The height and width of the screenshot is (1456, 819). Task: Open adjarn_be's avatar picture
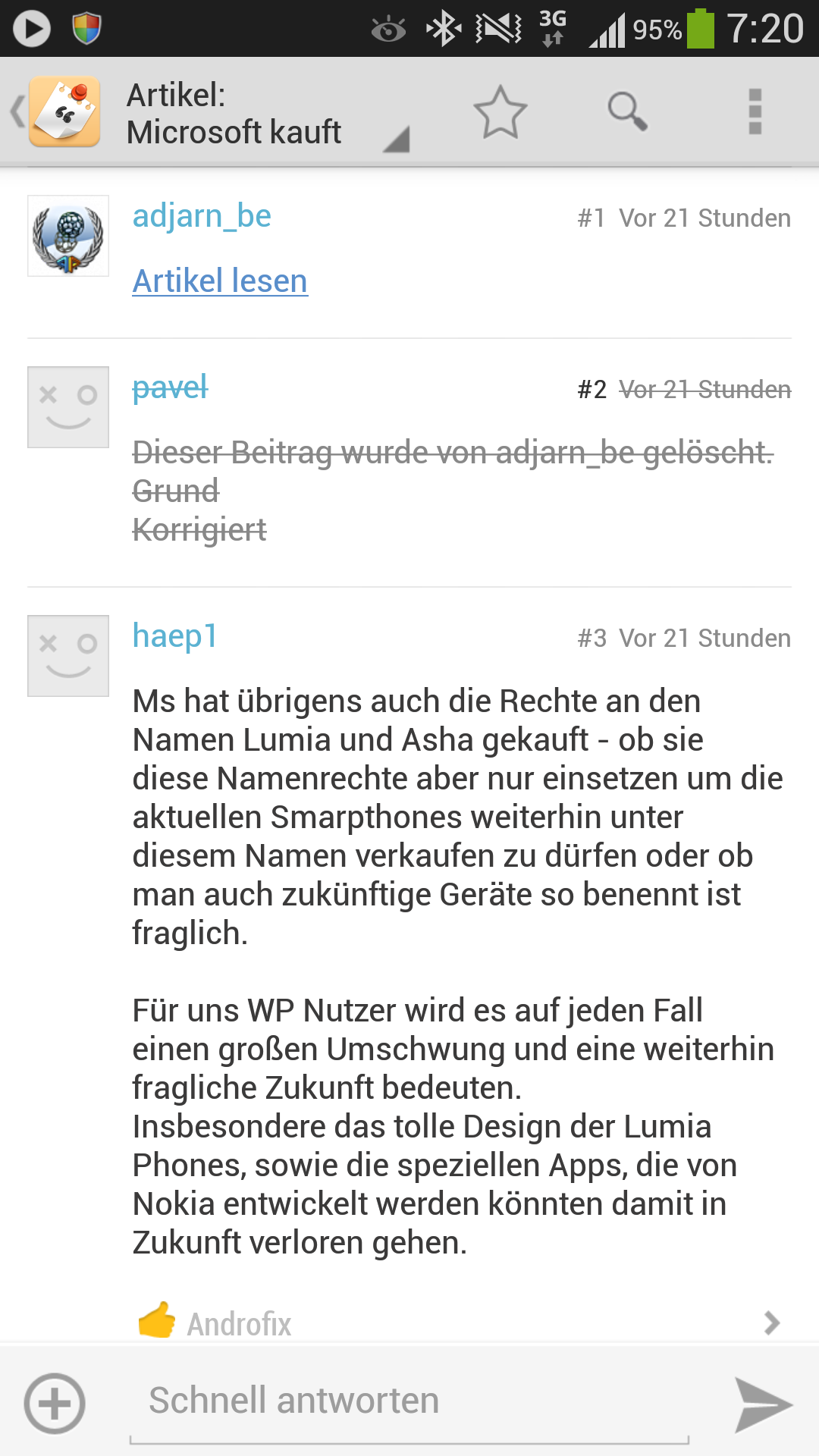point(68,236)
